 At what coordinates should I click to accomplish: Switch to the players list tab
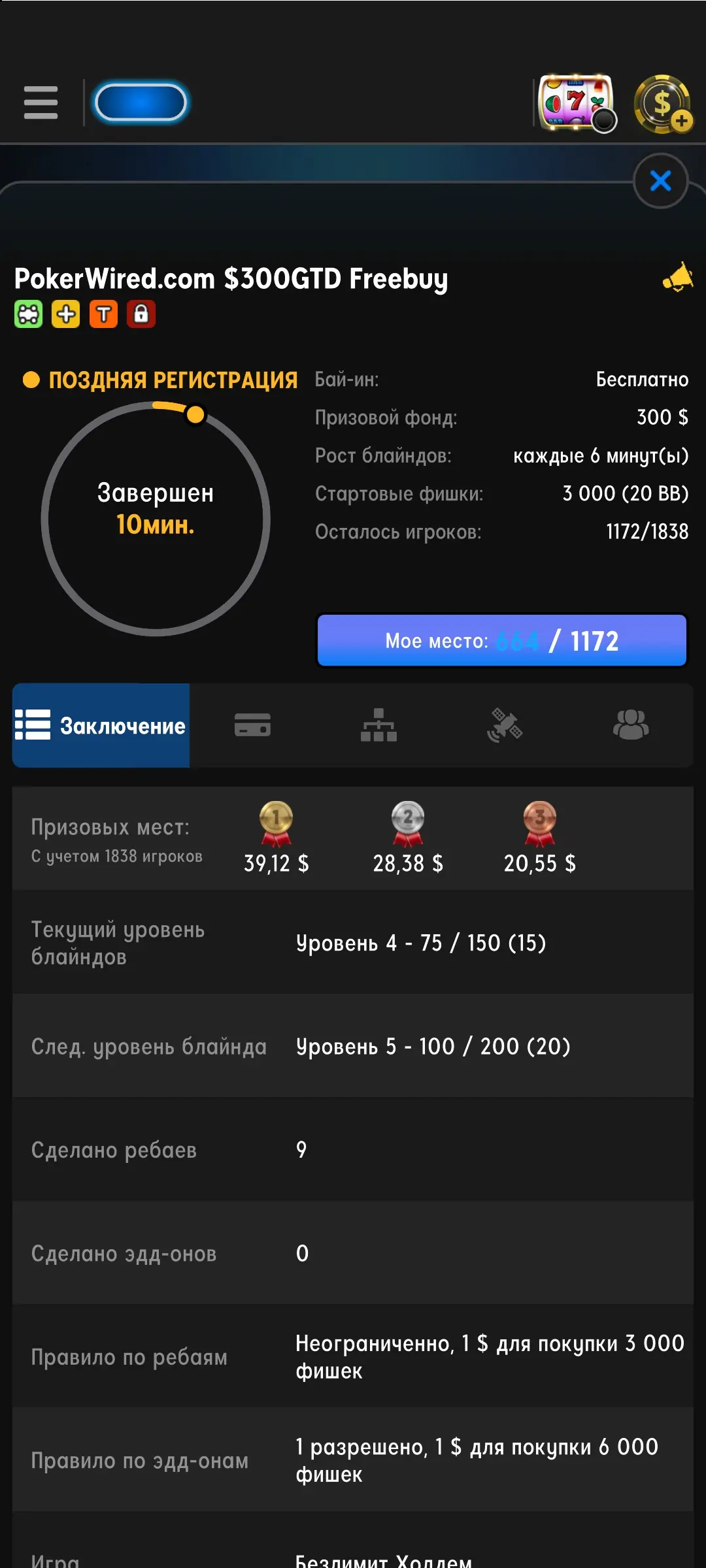coord(630,725)
